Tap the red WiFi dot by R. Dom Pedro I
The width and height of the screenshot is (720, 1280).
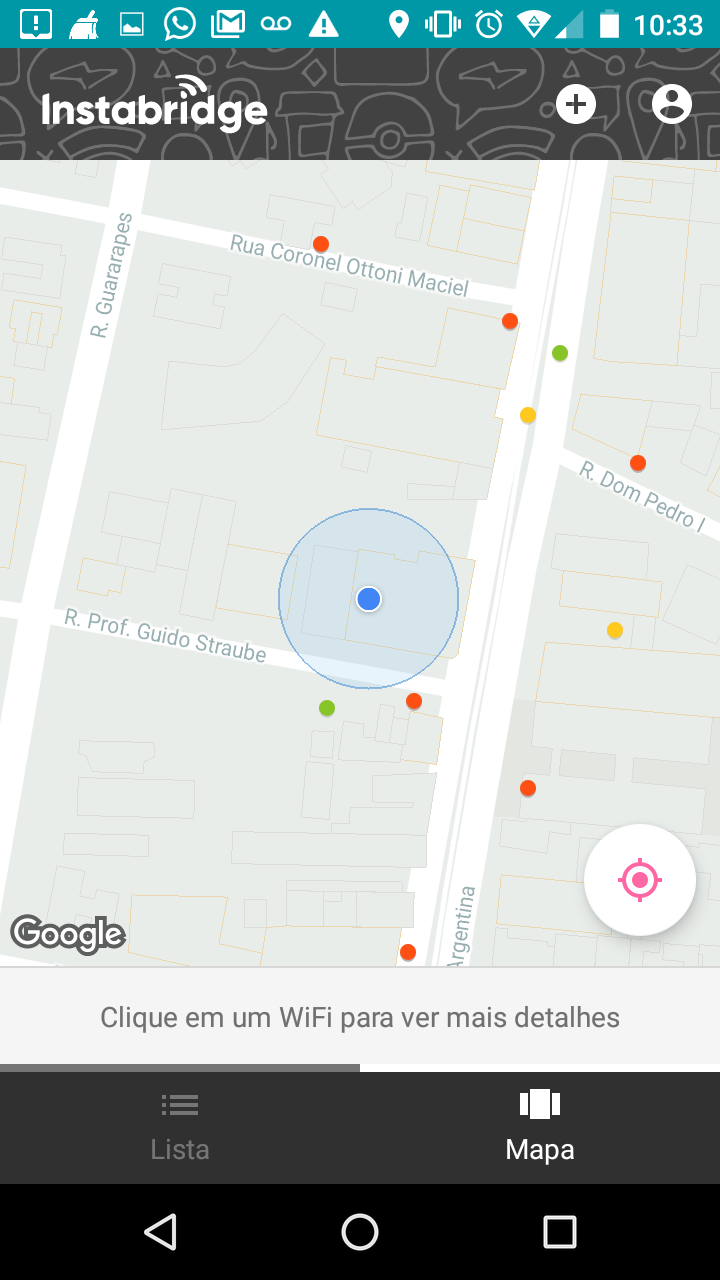(638, 463)
